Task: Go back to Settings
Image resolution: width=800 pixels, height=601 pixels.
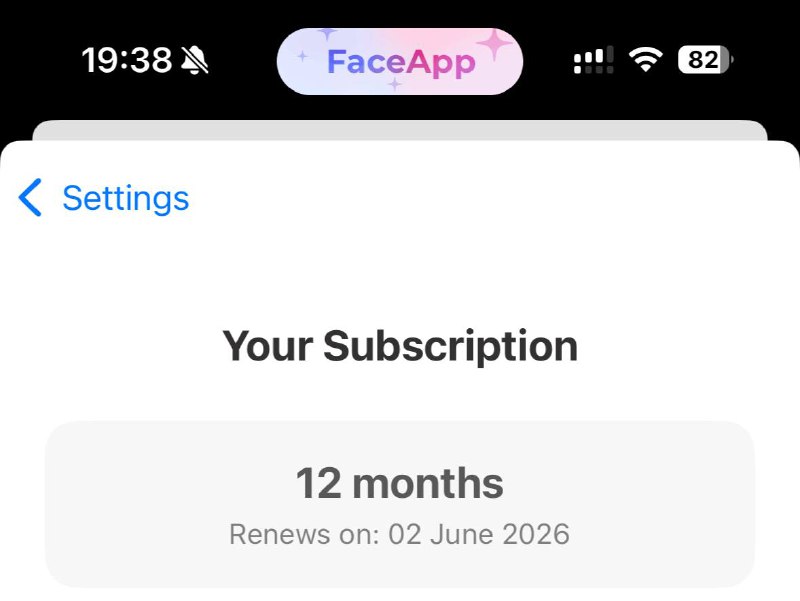Action: point(104,198)
